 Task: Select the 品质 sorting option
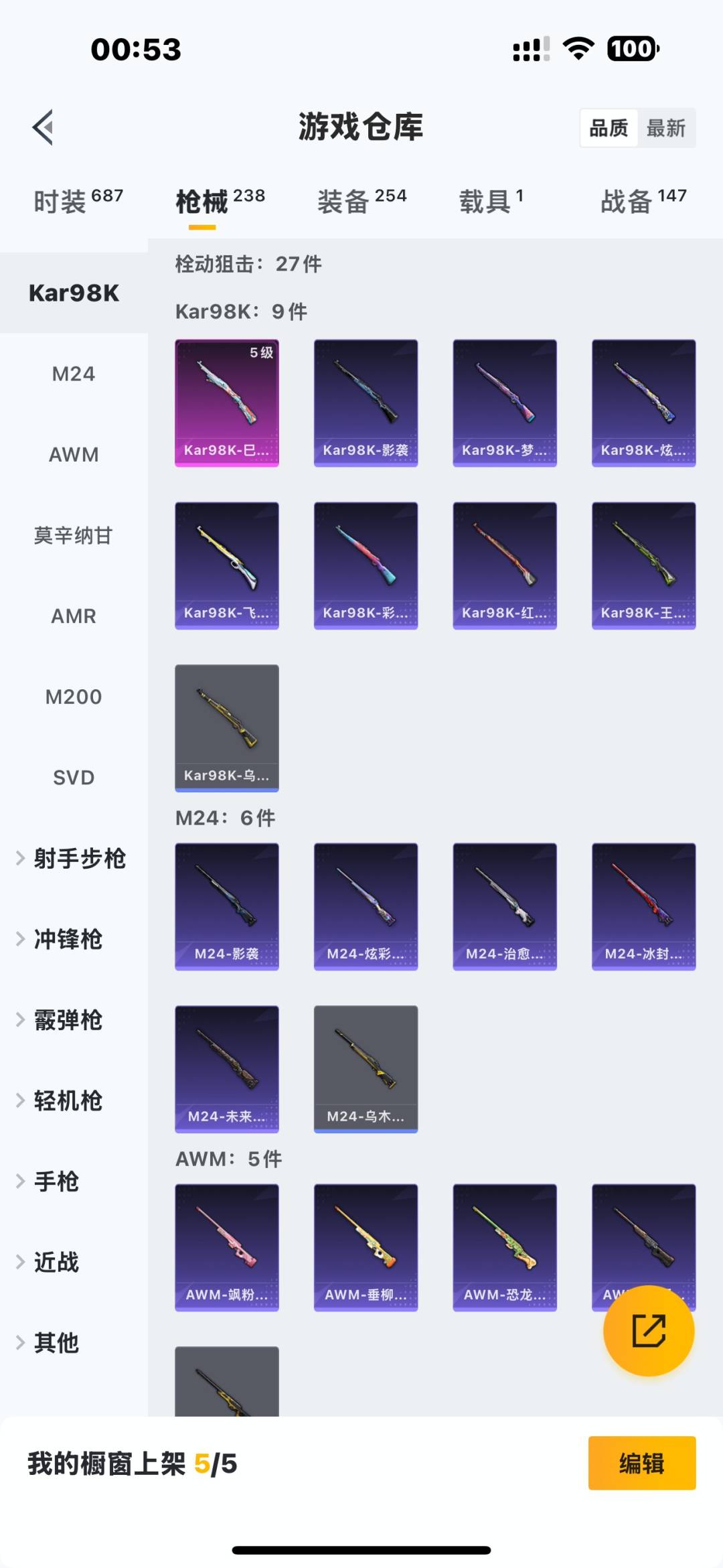(609, 128)
